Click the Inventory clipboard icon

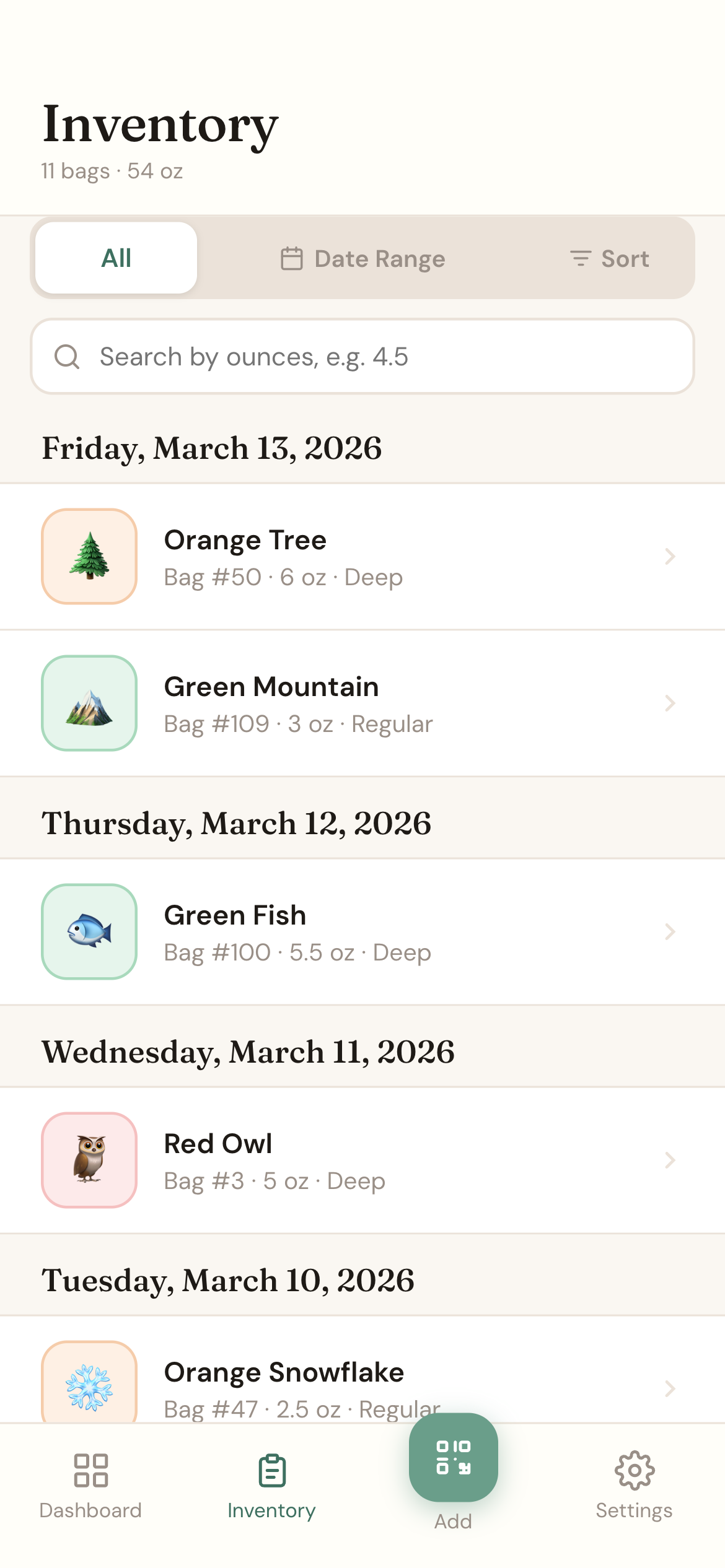click(x=271, y=1473)
